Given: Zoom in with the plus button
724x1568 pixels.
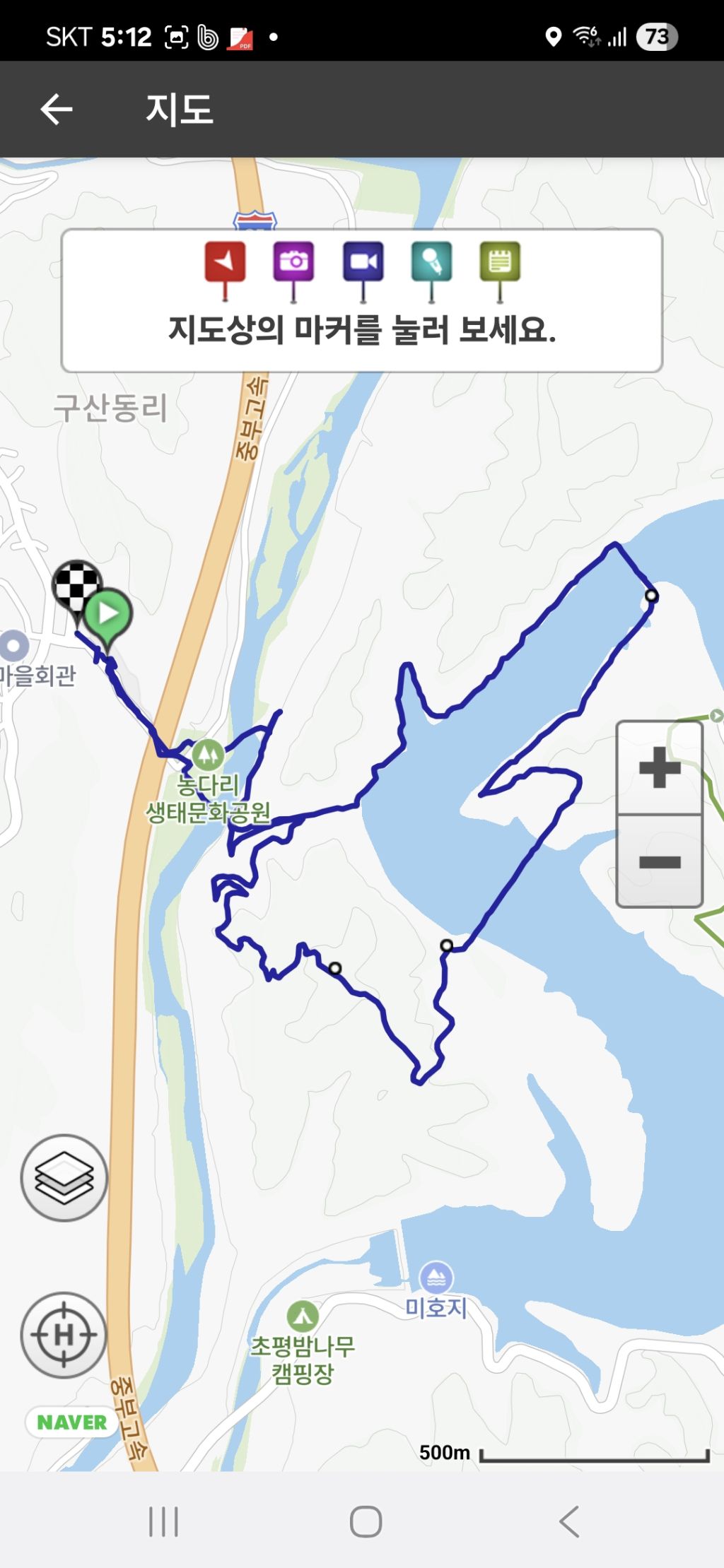Looking at the screenshot, I should [x=659, y=767].
